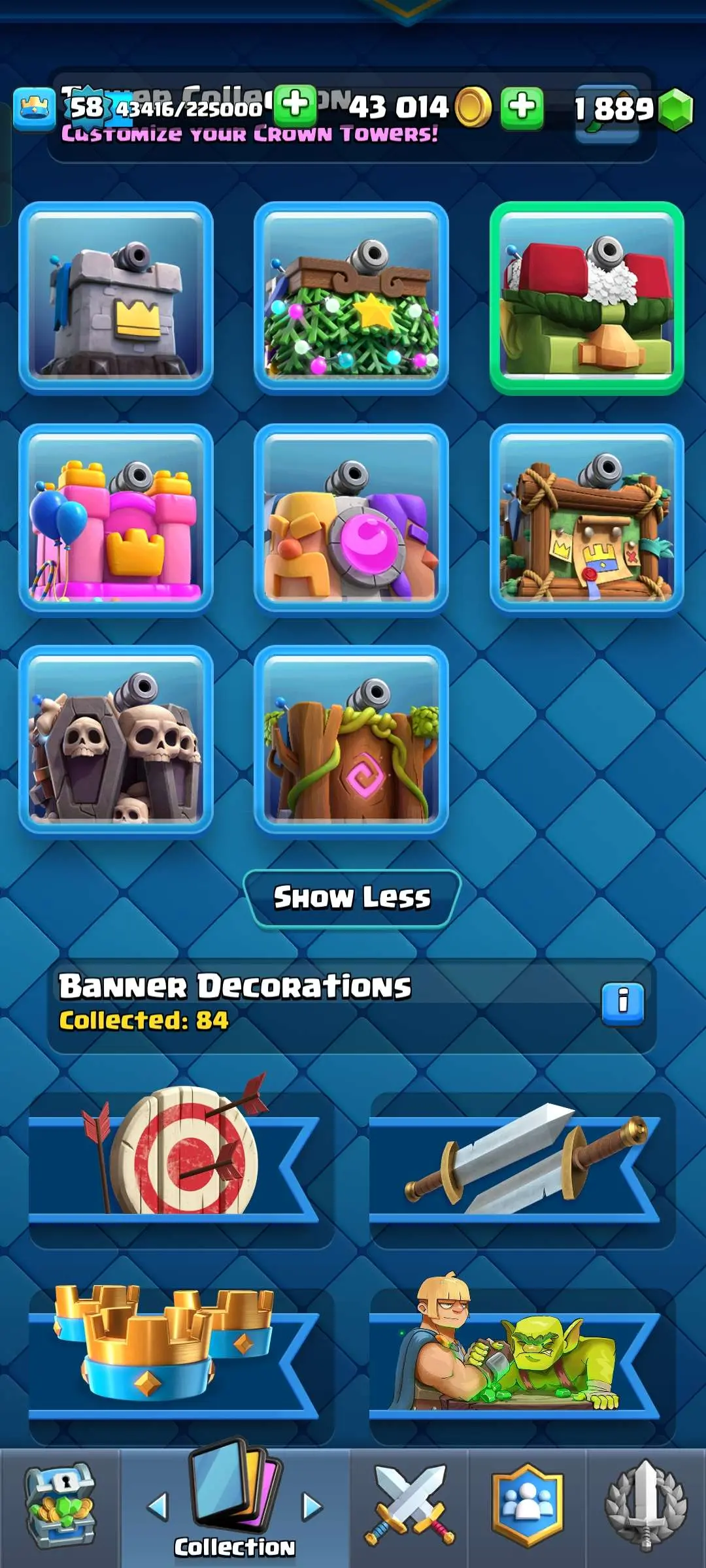
Task: Select the default gray stone tower skin
Action: click(x=116, y=297)
